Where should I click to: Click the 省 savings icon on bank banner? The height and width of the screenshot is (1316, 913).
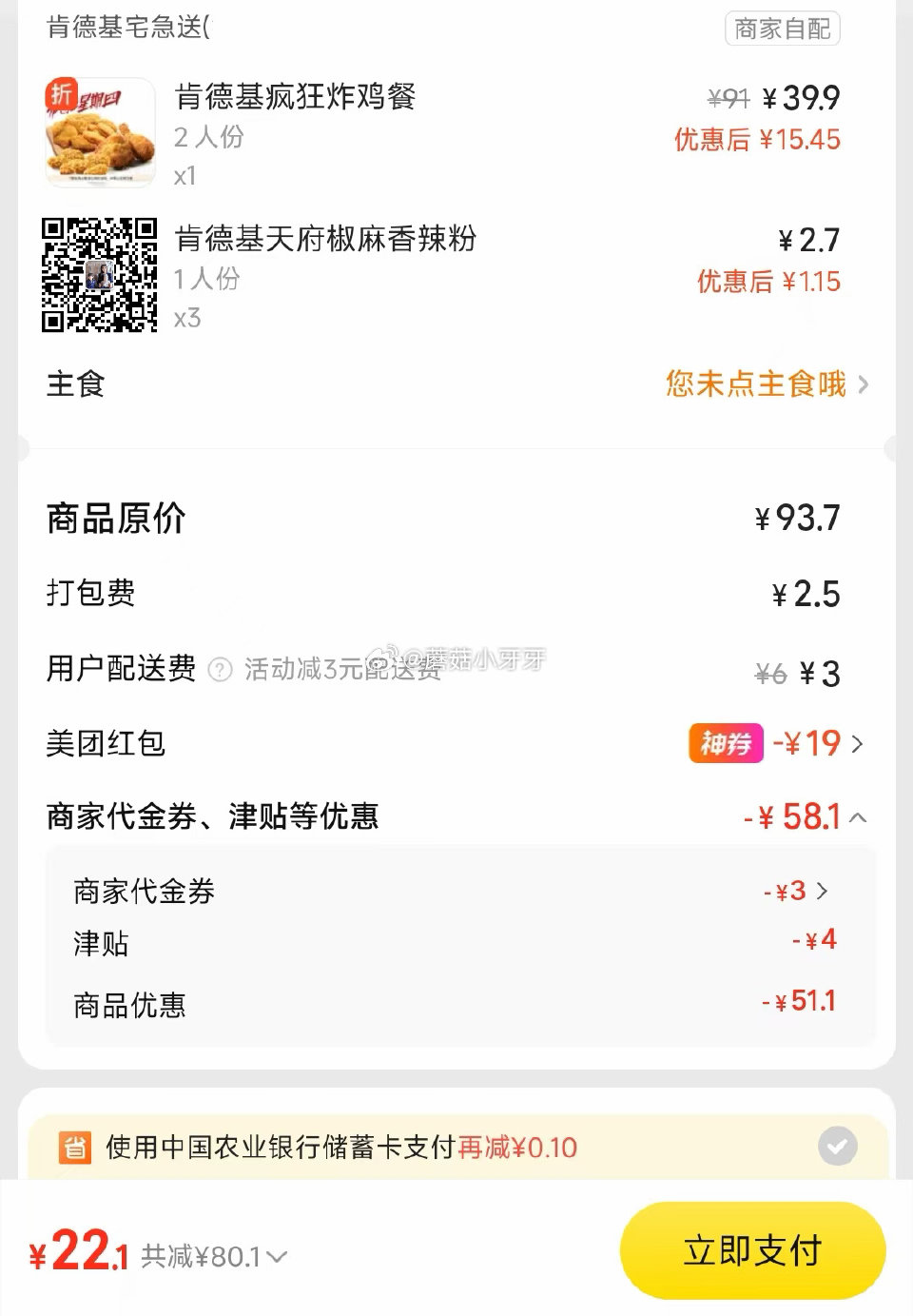tap(78, 1147)
